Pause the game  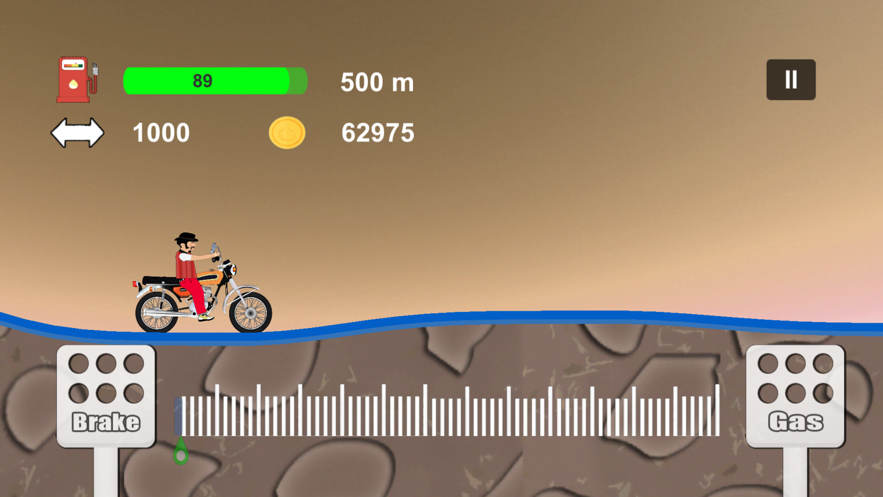[790, 80]
